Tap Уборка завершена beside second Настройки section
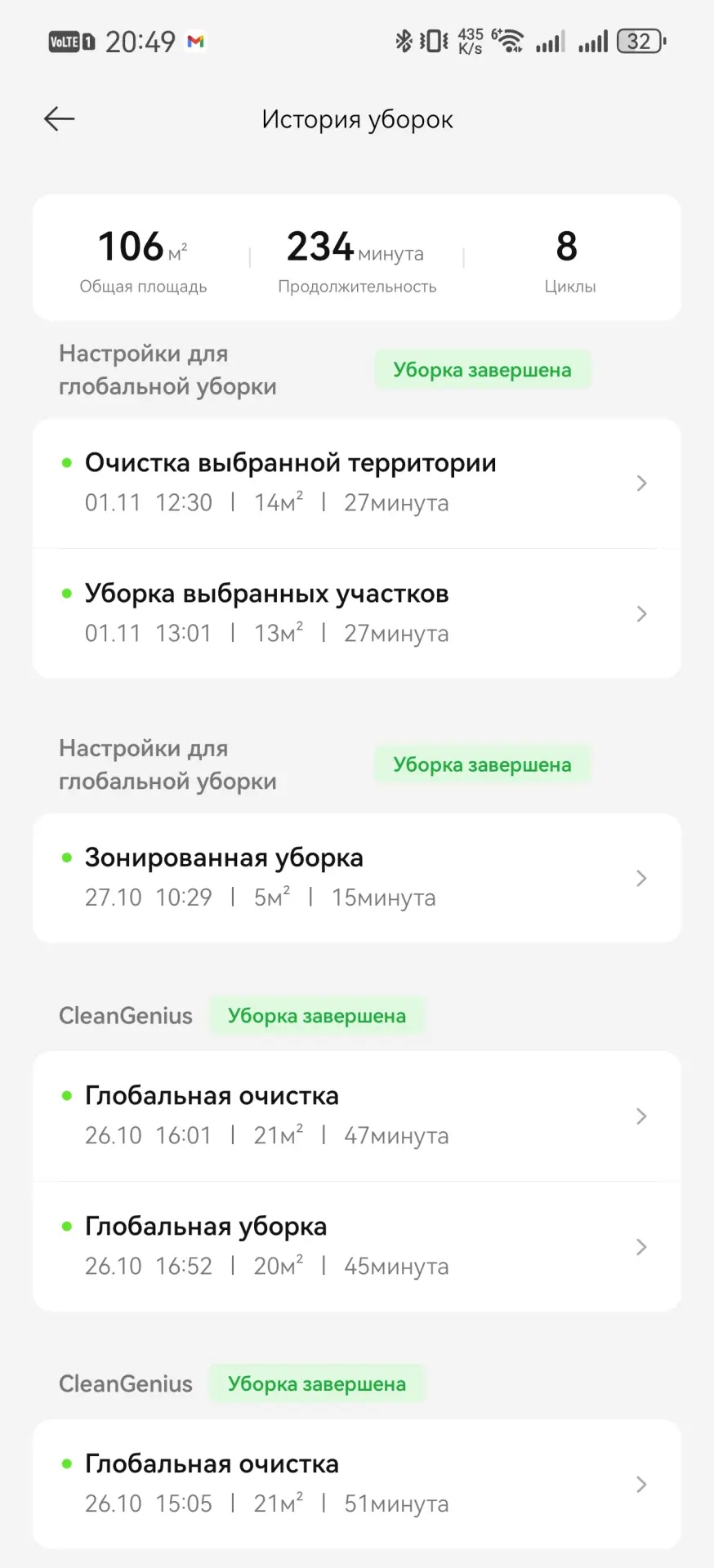The height and width of the screenshot is (1568, 714). click(x=483, y=764)
